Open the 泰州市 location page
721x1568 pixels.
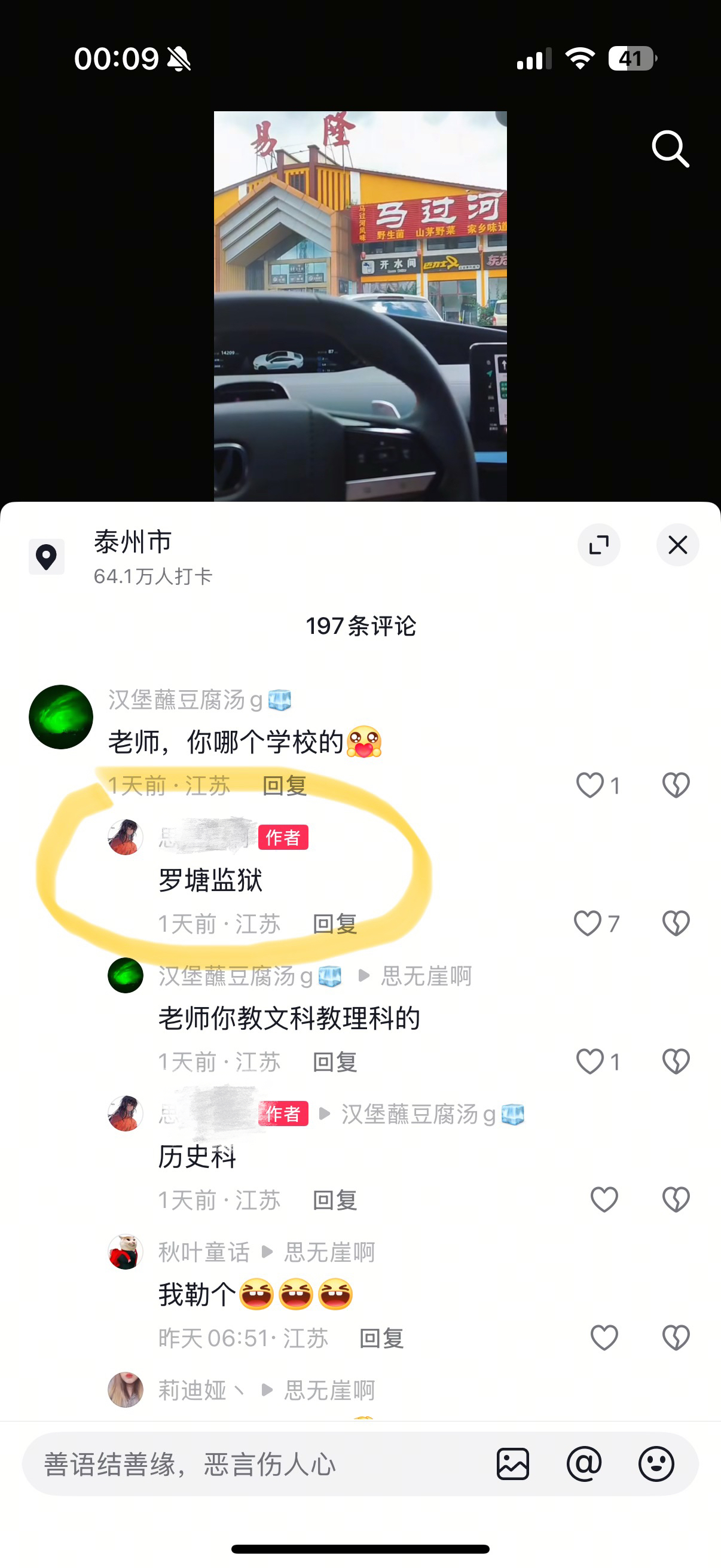(x=133, y=542)
